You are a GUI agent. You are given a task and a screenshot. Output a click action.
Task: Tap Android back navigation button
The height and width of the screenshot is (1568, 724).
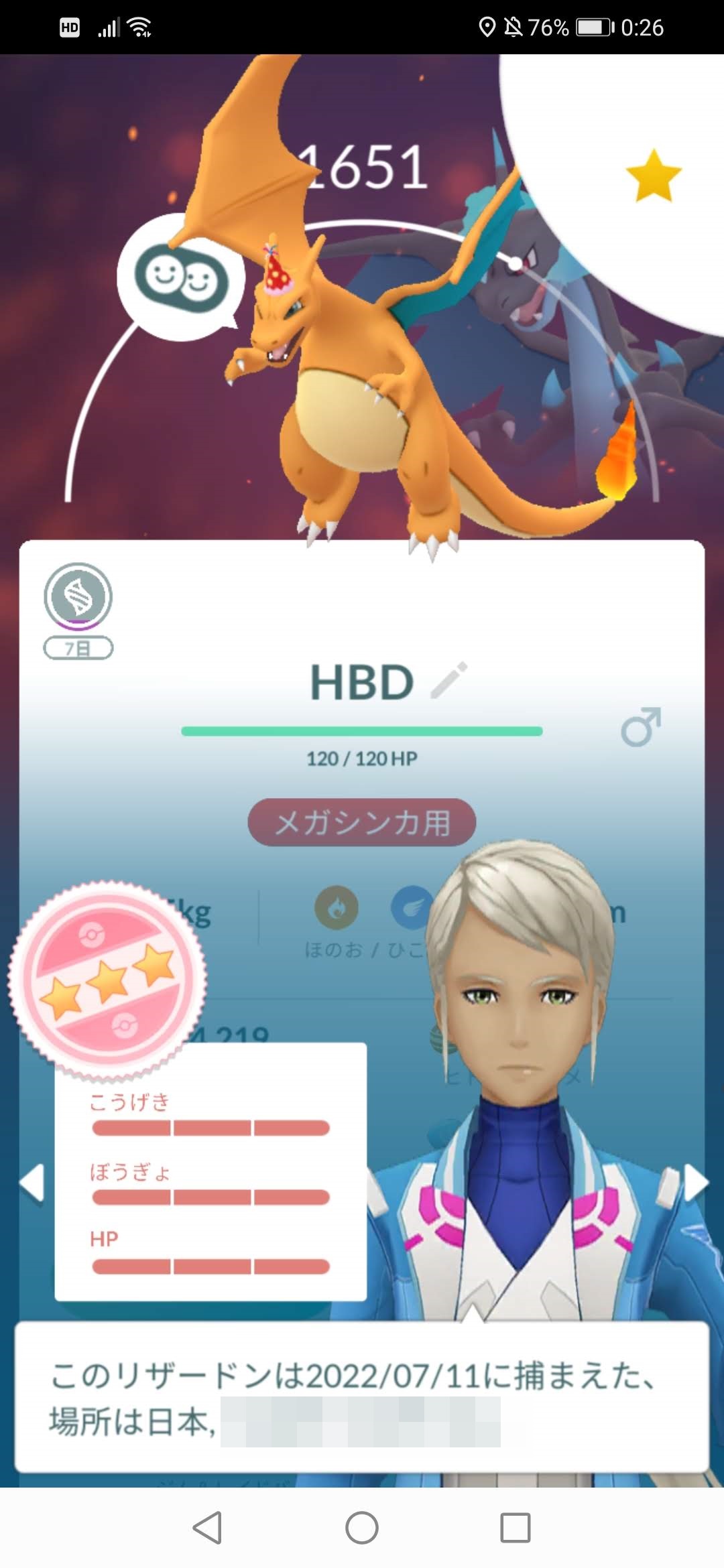[207, 1528]
